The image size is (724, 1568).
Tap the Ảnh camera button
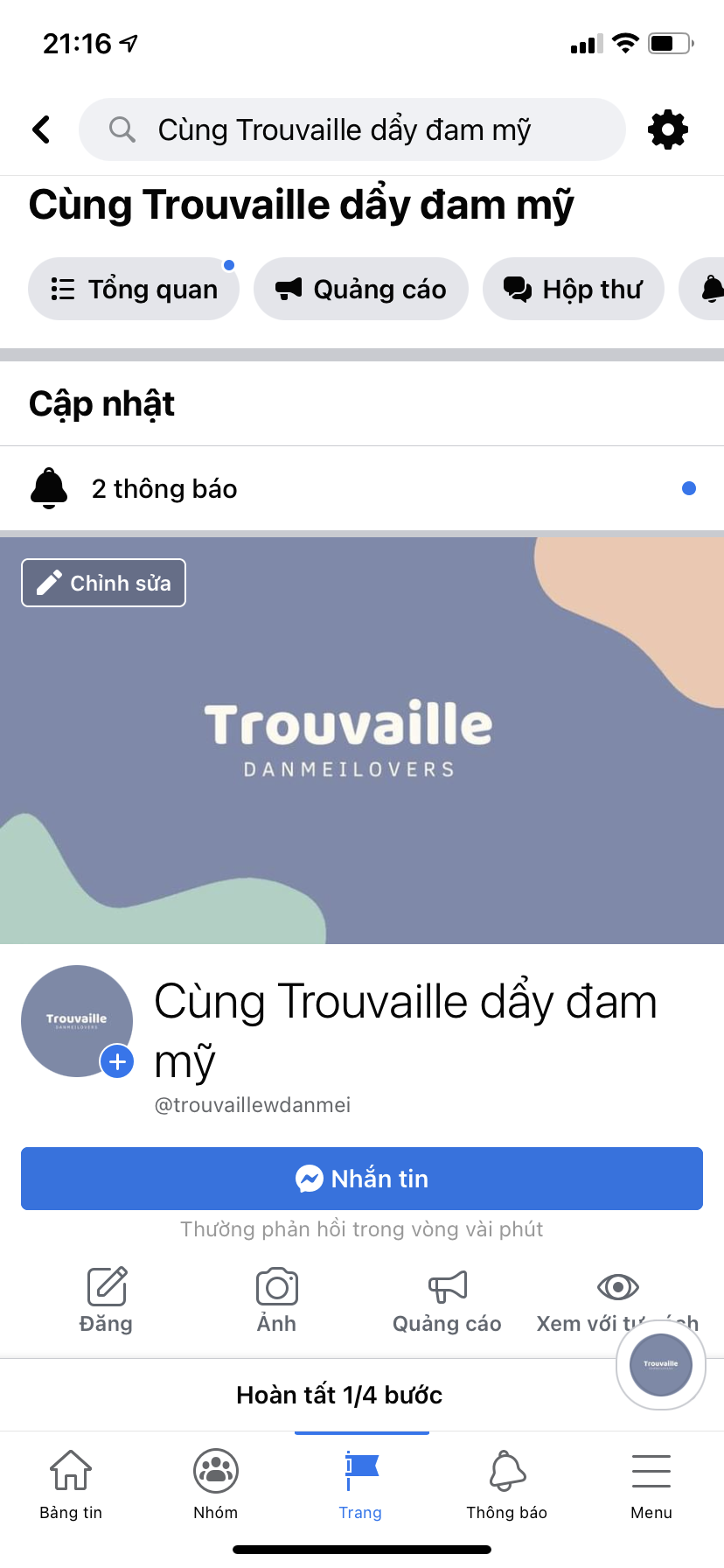276,1299
